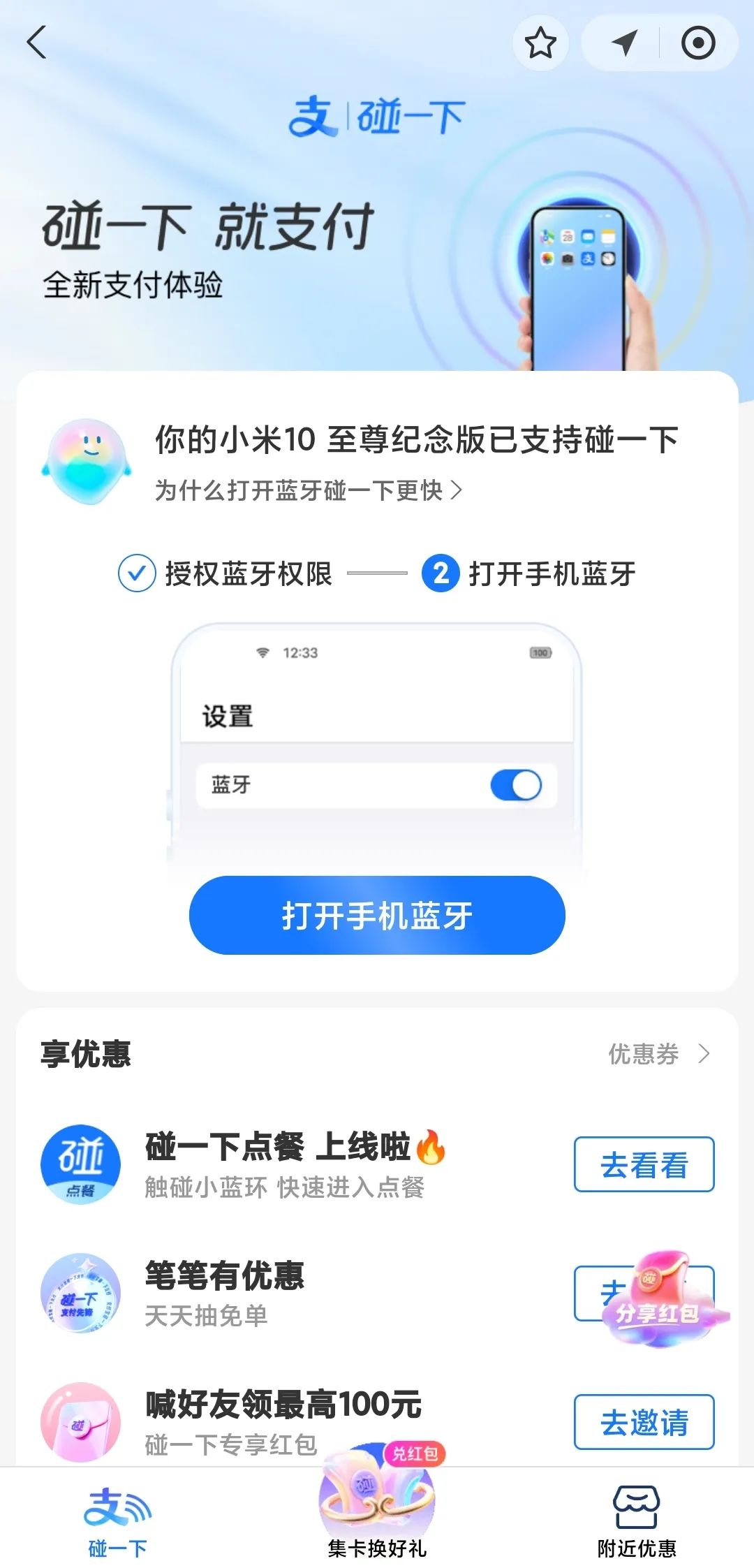The height and width of the screenshot is (1568, 754).
Task: Tap the 碰一下支付先锋 badge icon
Action: click(81, 1294)
